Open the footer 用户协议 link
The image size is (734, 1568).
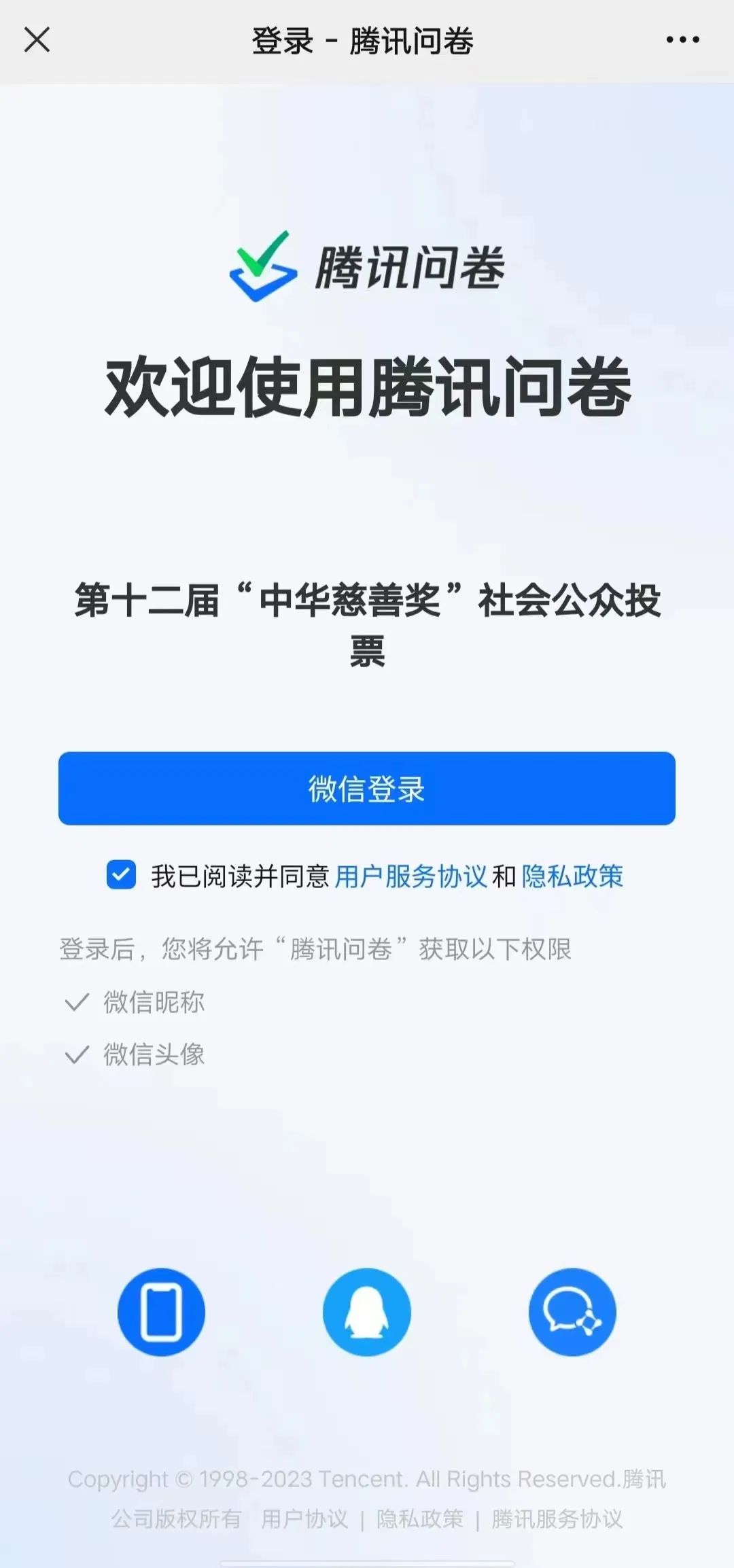304,1519
